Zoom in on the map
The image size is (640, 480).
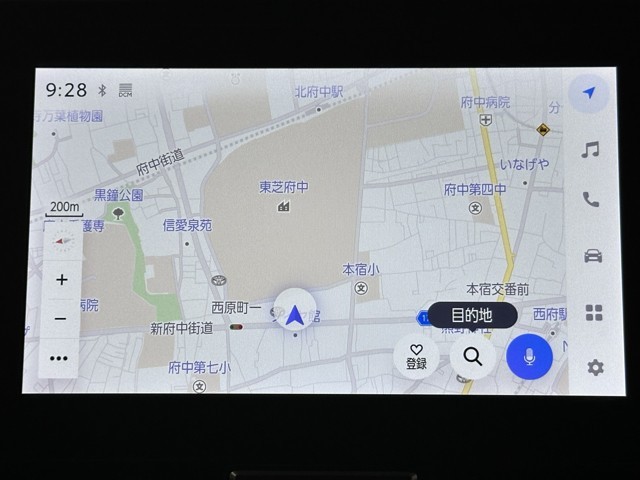(x=61, y=280)
